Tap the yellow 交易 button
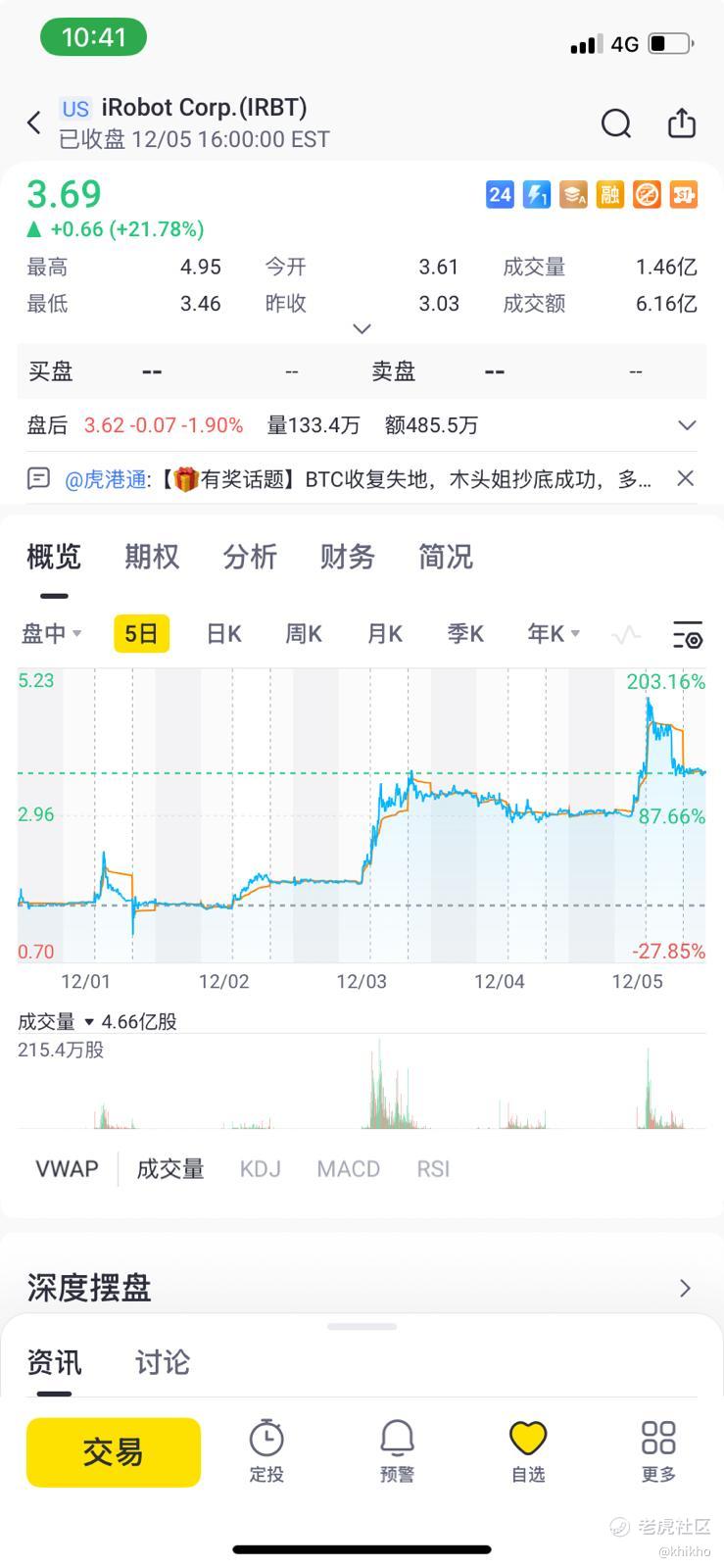The width and height of the screenshot is (724, 1568). [114, 1452]
